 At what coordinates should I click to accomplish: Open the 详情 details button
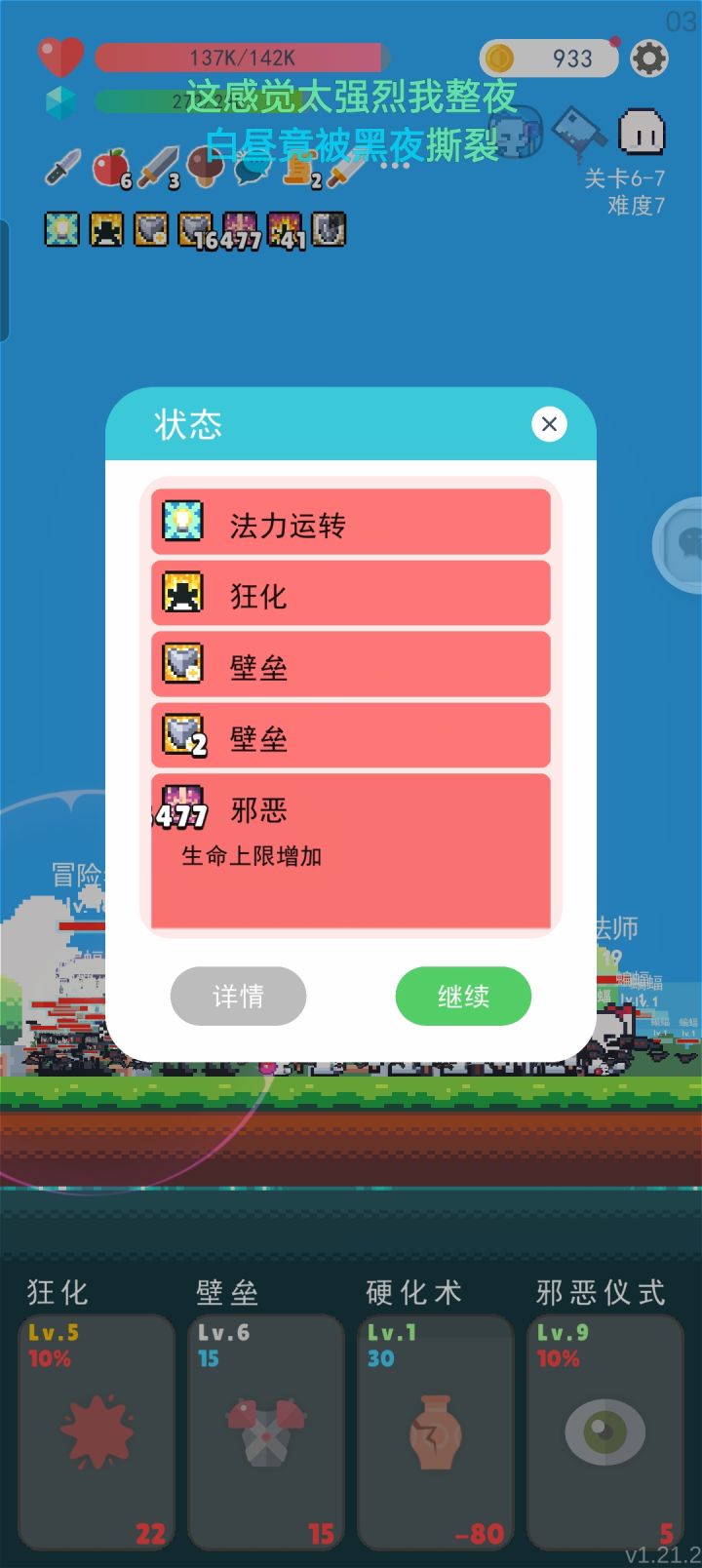point(238,996)
